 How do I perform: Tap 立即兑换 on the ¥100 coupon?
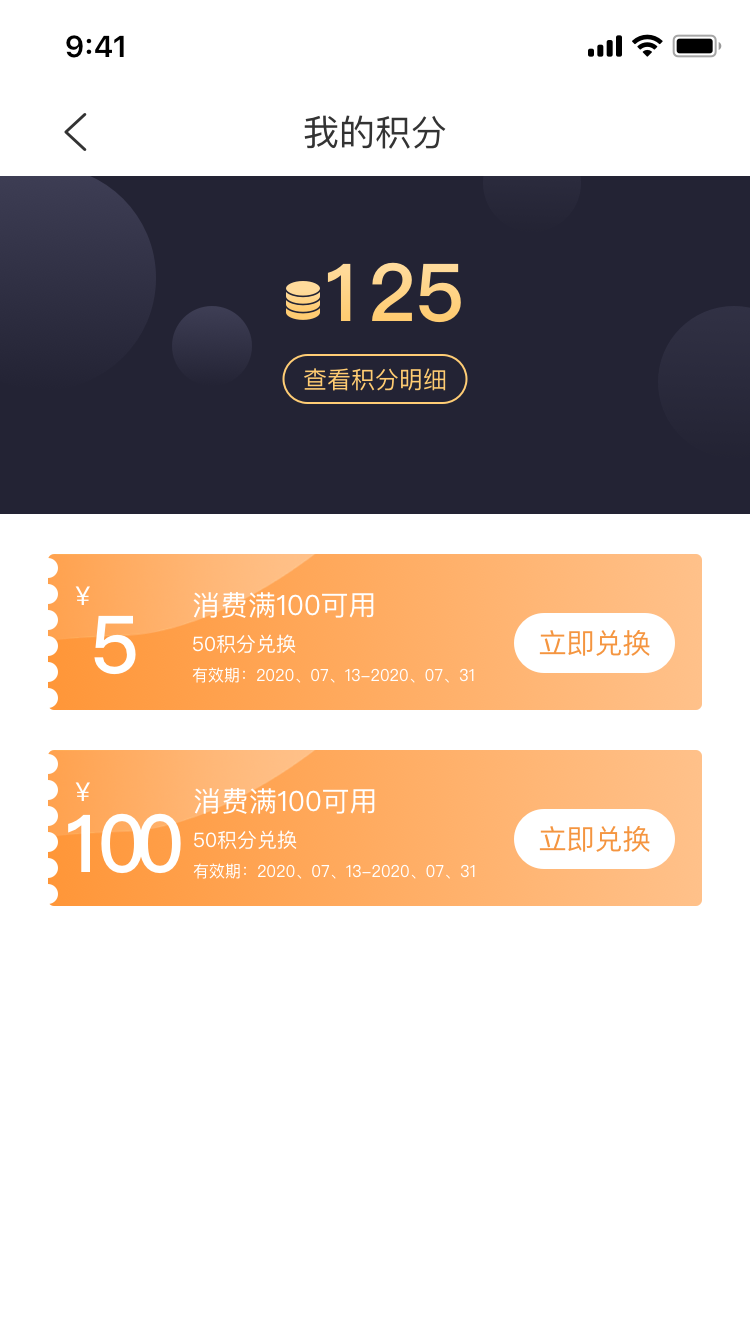click(594, 839)
